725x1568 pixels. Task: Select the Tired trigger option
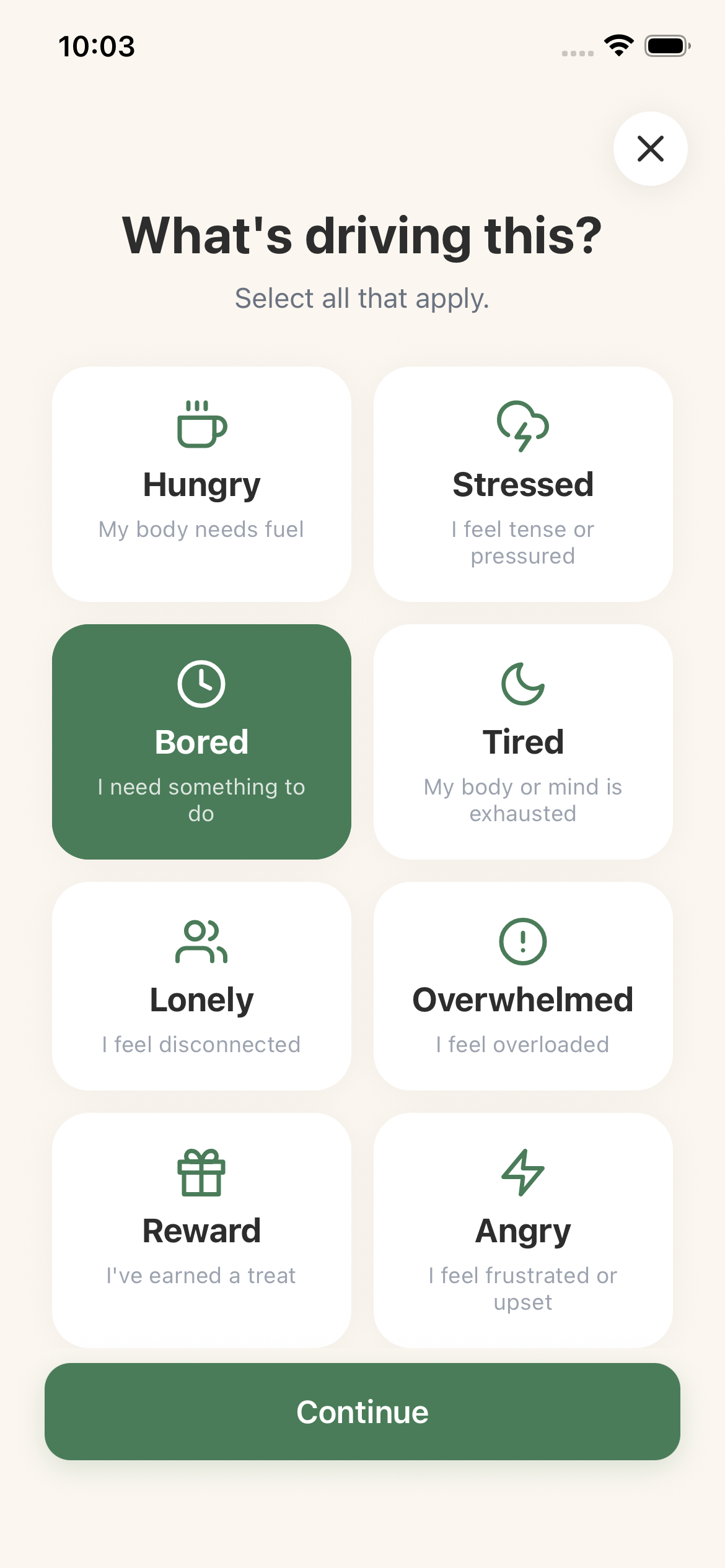click(523, 741)
